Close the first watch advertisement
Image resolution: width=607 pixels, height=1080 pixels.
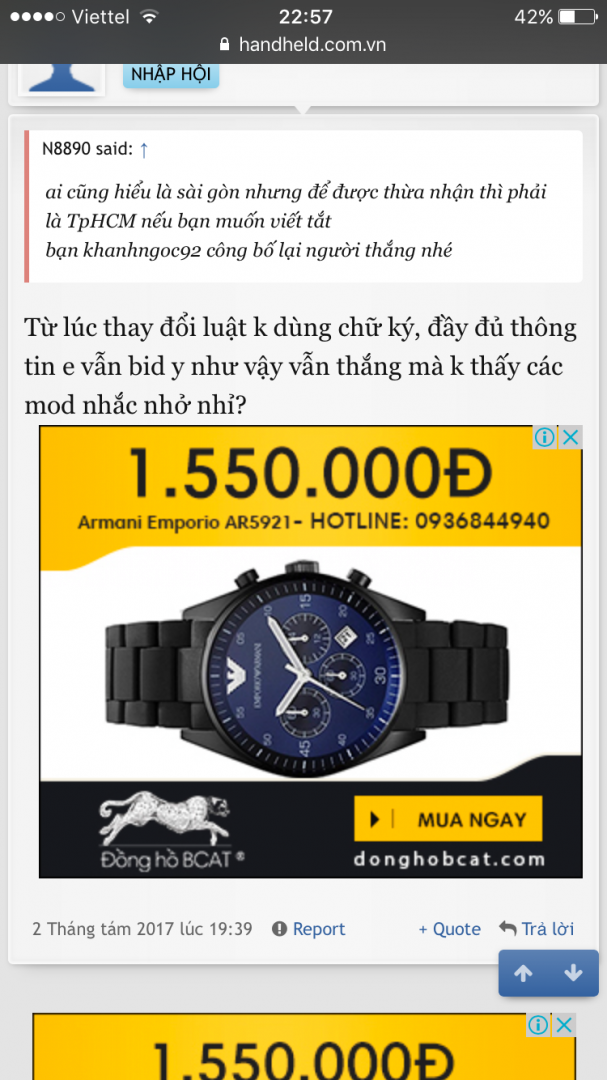click(570, 437)
